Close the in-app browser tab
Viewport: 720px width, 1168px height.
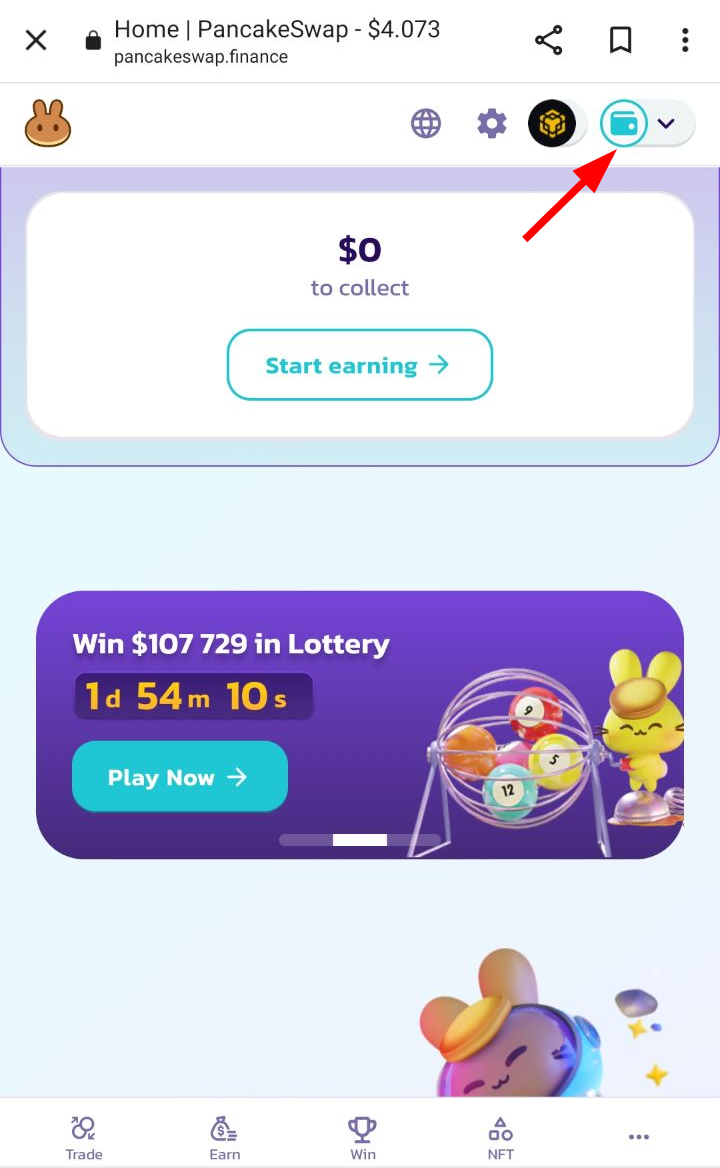[x=36, y=40]
